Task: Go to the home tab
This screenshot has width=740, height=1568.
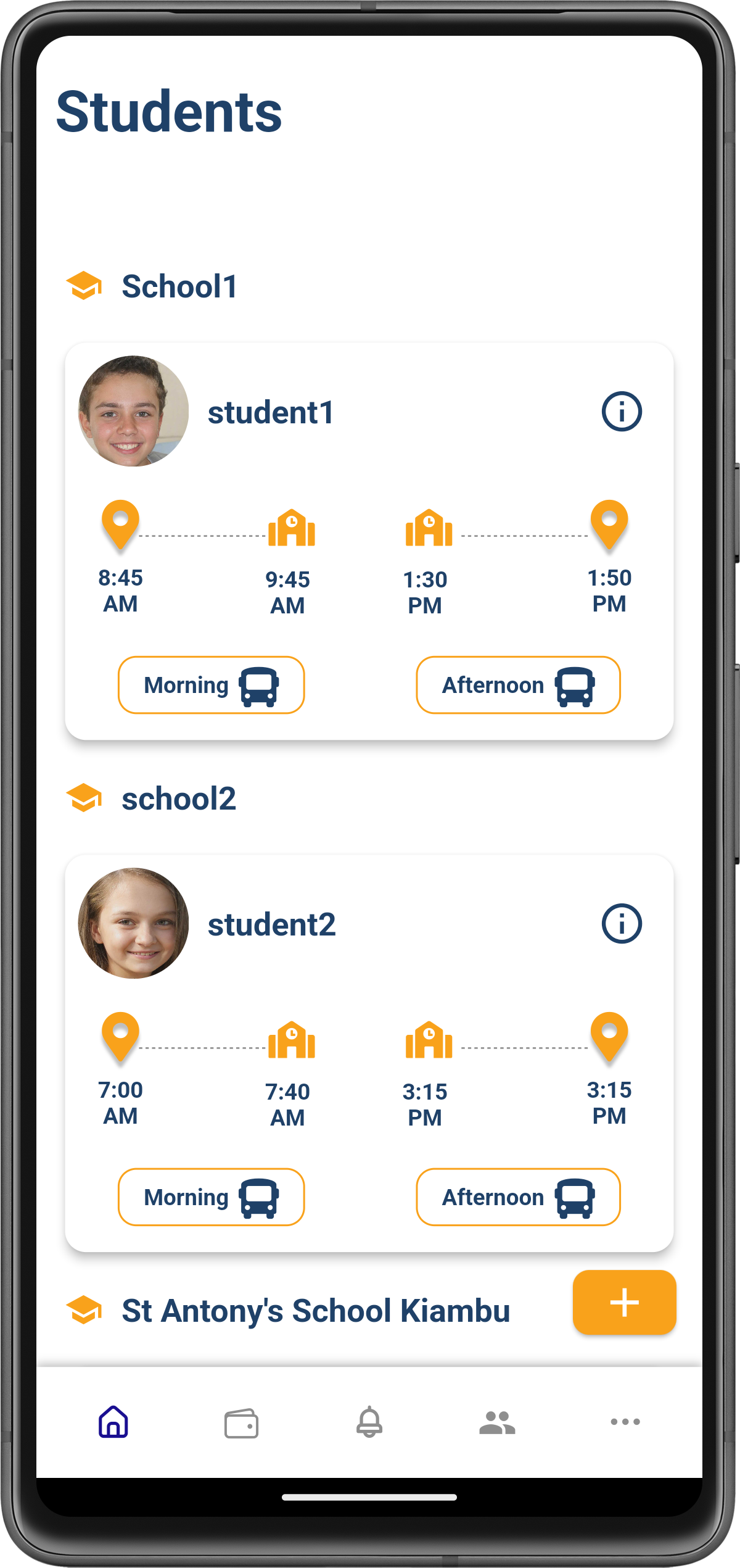Action: (x=113, y=1422)
